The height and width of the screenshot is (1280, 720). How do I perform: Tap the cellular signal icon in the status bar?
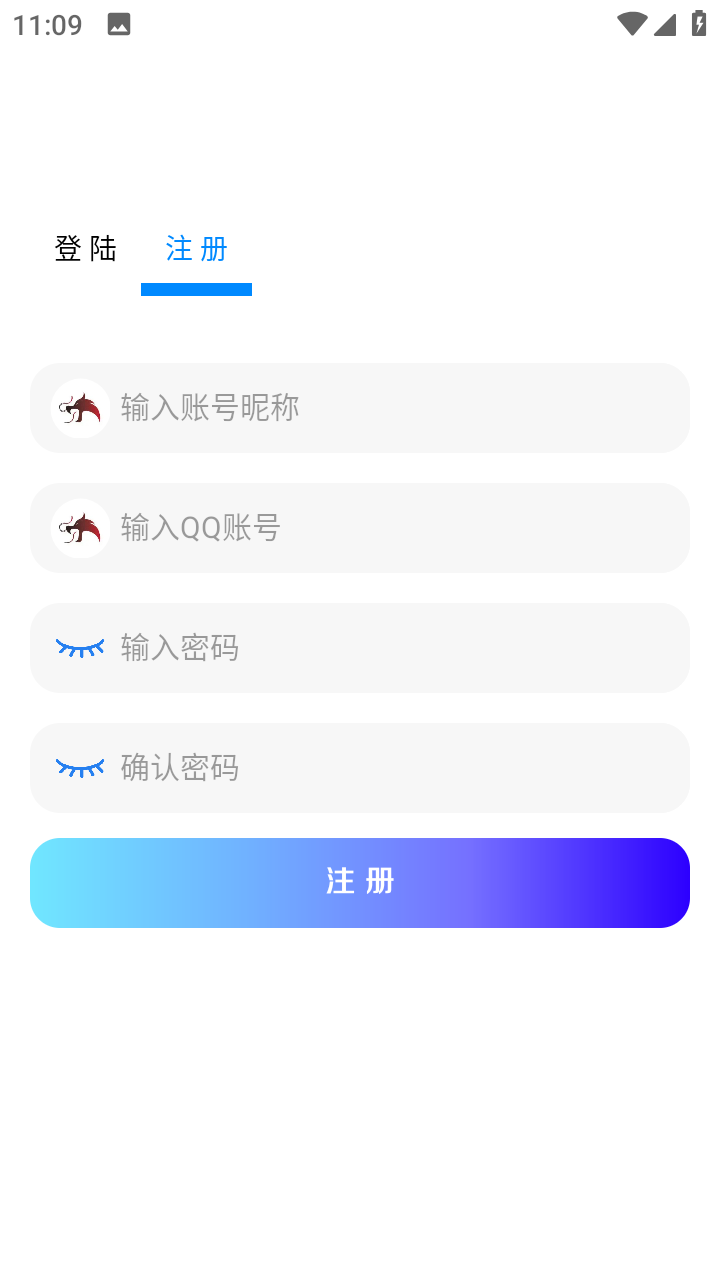pos(665,24)
